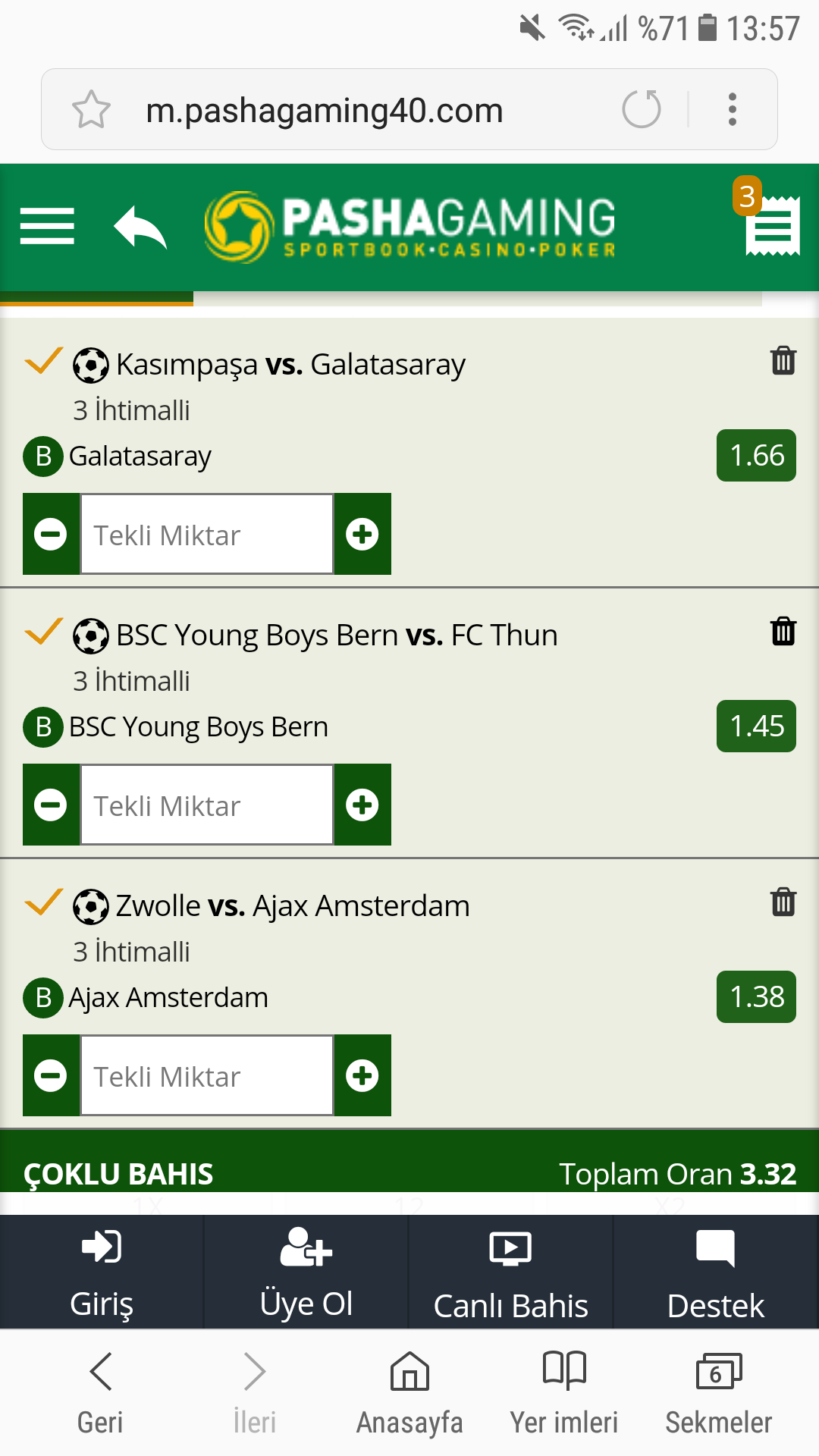Open browser Sekmeler tabs view
819x1456 pixels.
pyautogui.click(x=718, y=1393)
